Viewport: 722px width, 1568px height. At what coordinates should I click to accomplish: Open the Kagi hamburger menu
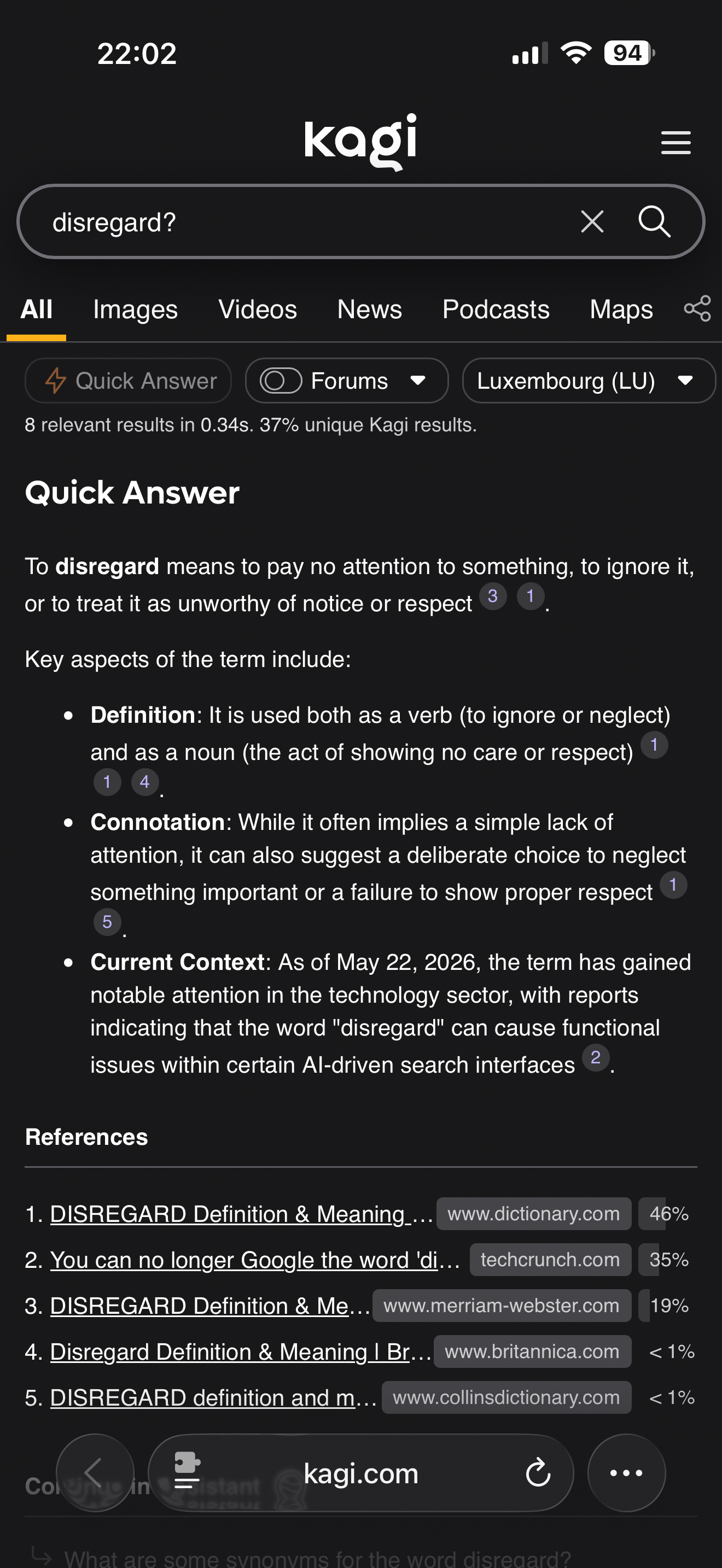675,143
